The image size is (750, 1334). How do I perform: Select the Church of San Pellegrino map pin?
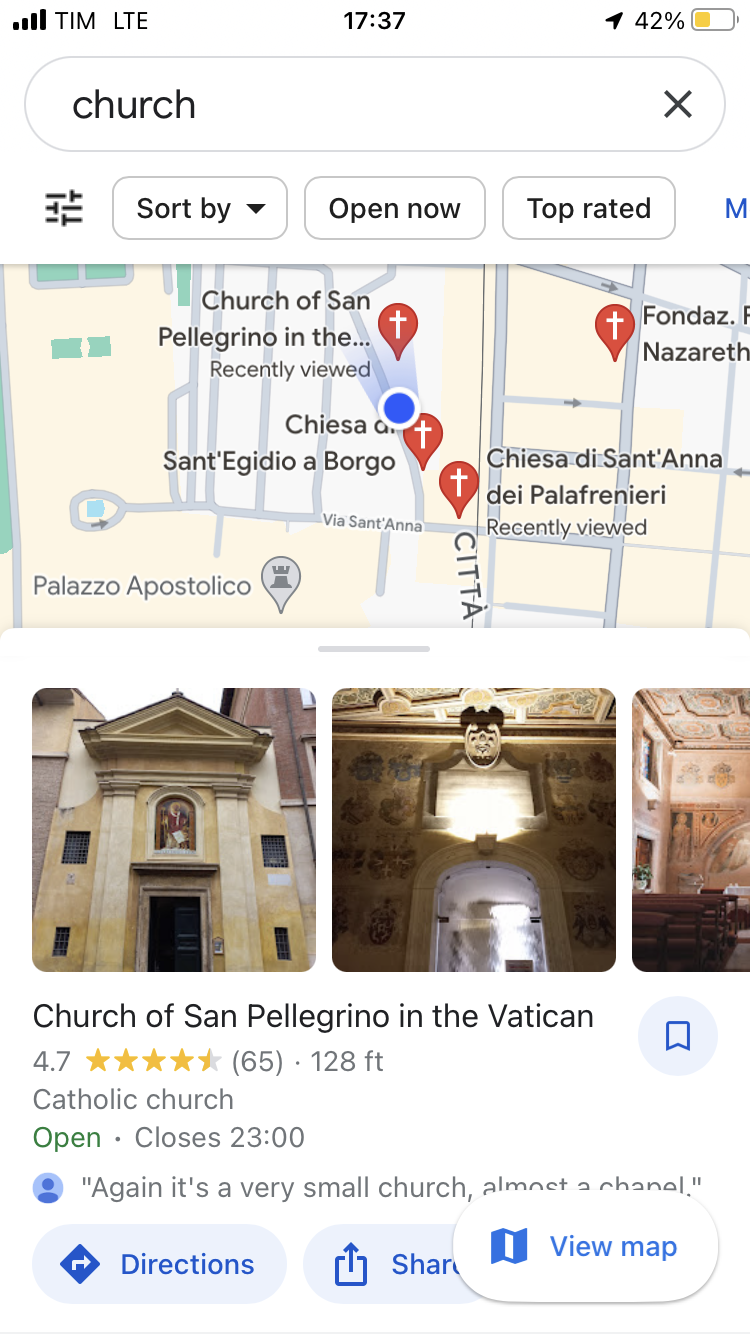398,326
